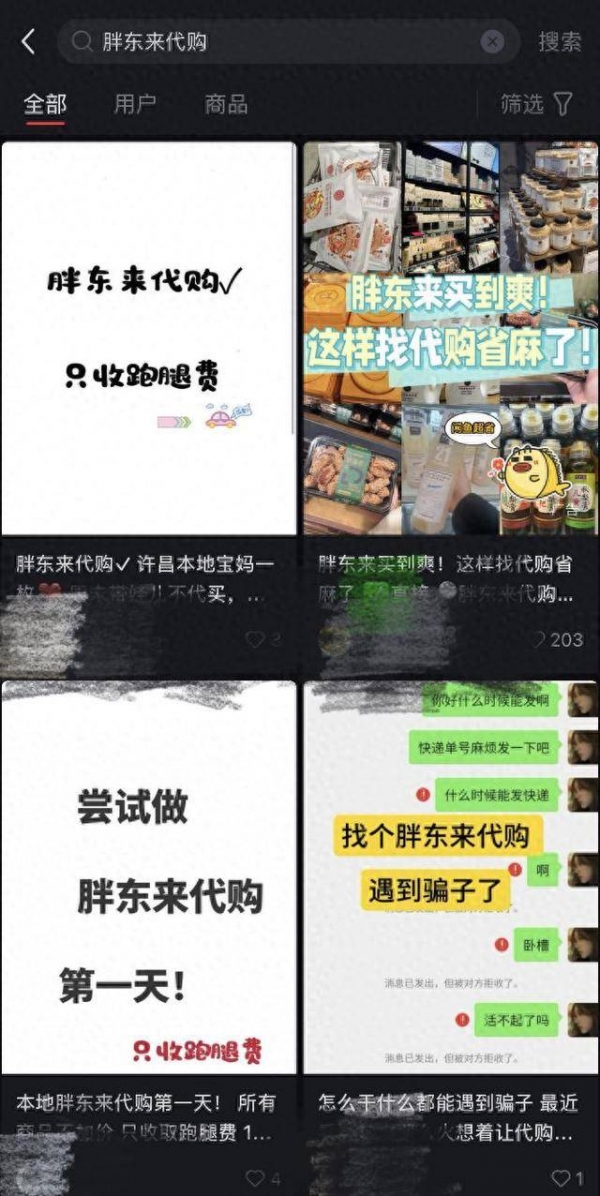Like the 本地胖东来代购第一天 post
The height and width of the screenshot is (1196, 600).
(x=255, y=1178)
